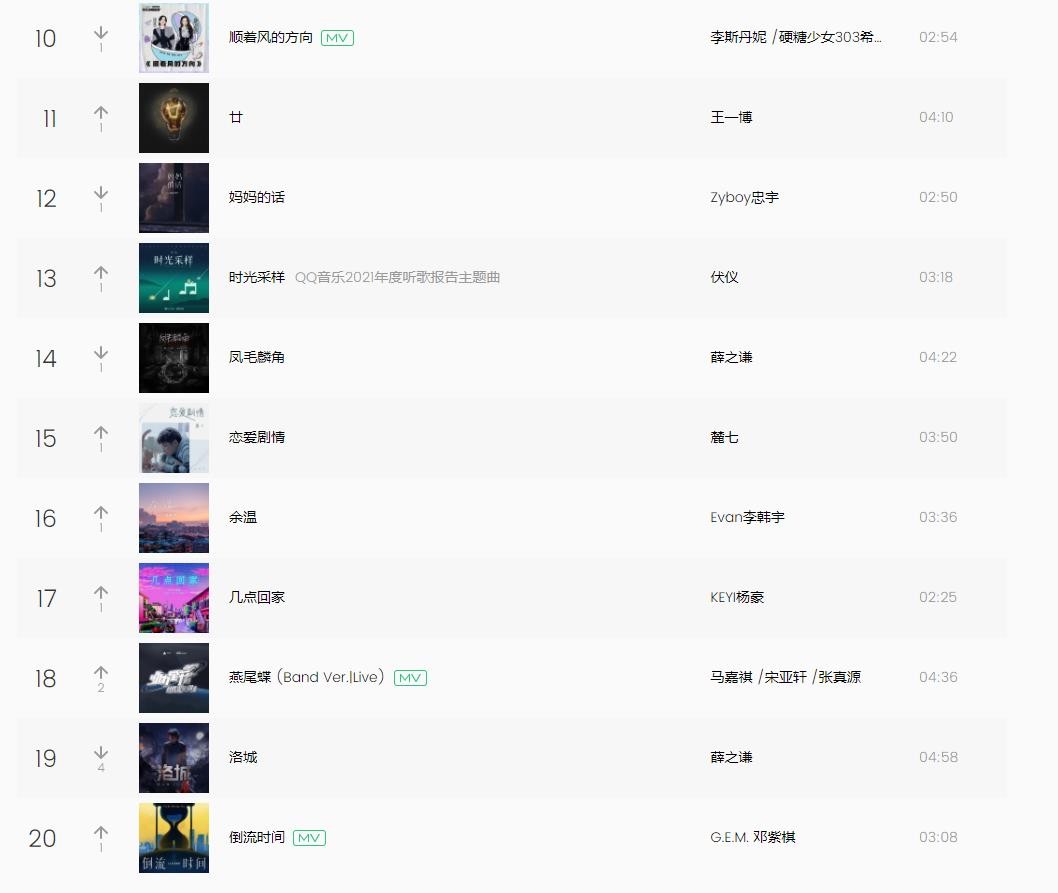Open artist page for KEYI杨豪
1058x893 pixels.
738,598
